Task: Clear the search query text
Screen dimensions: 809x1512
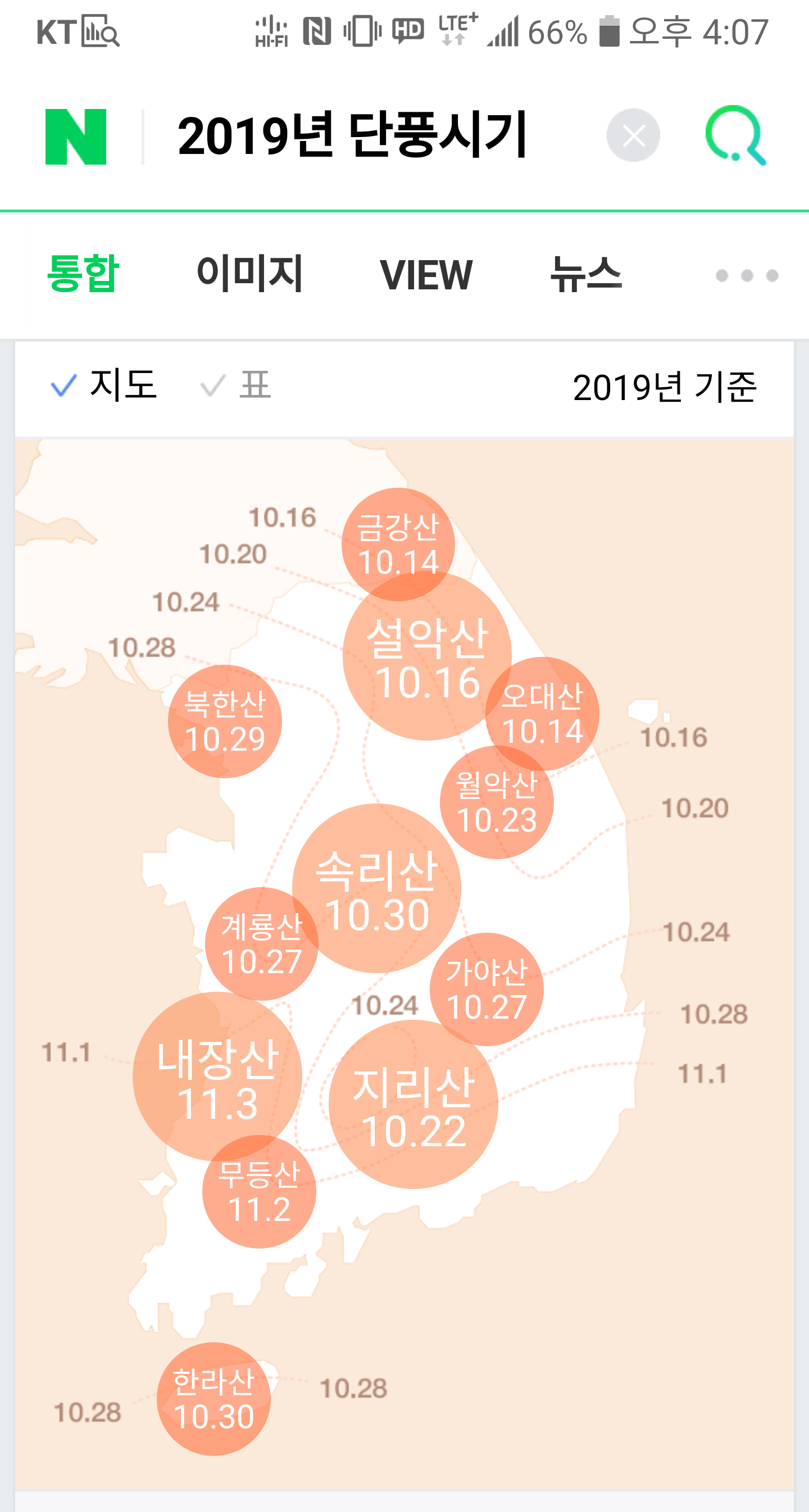Action: [x=633, y=135]
